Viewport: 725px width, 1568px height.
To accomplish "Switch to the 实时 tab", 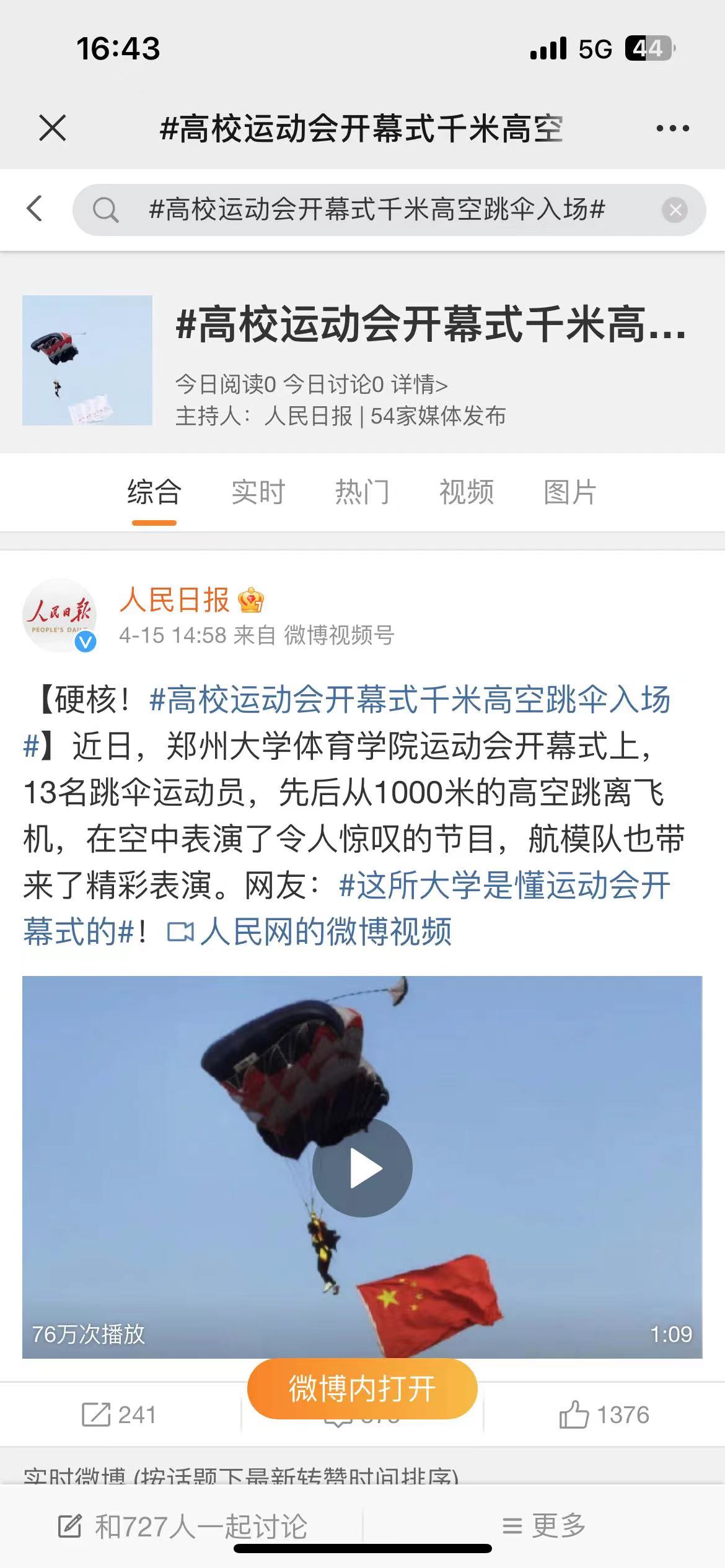I will [258, 492].
